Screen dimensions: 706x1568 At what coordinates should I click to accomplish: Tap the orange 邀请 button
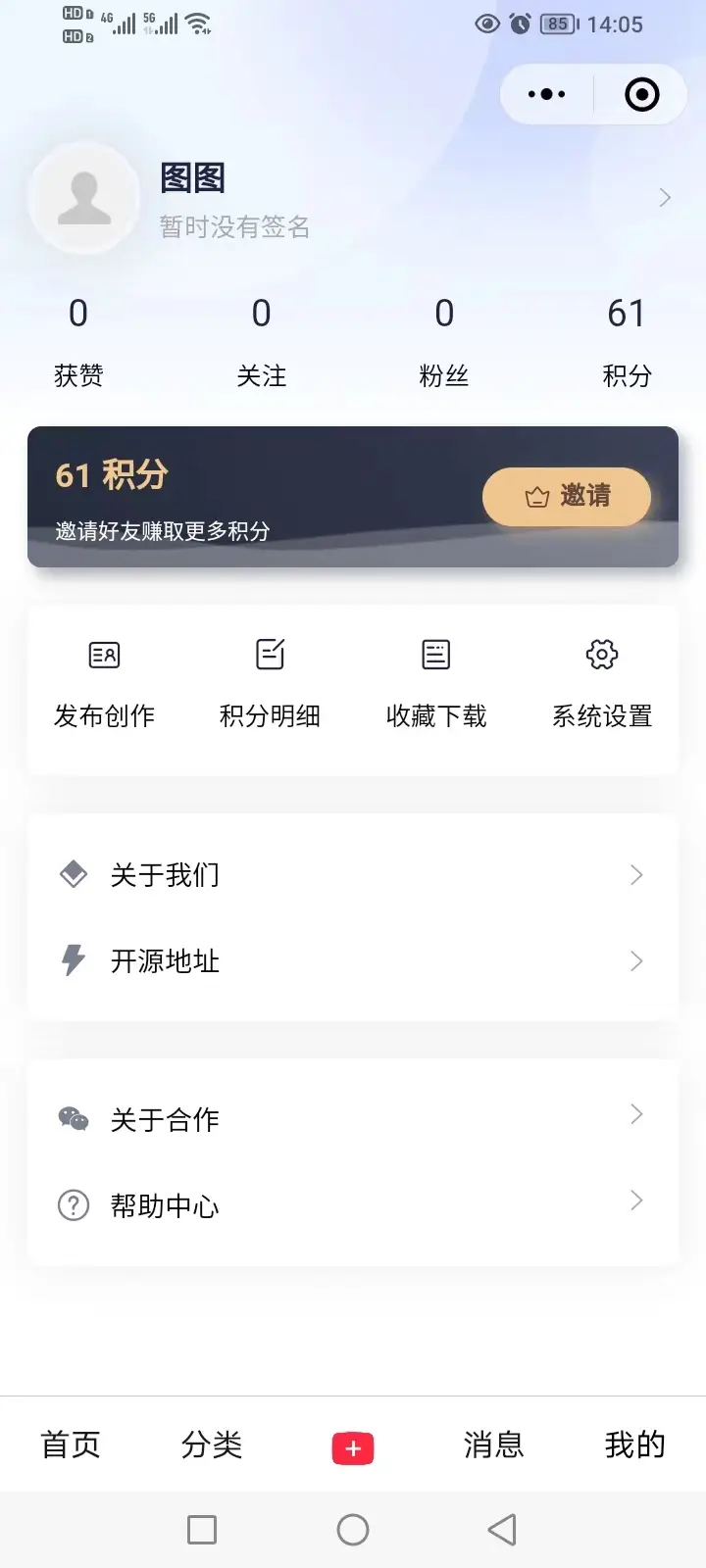(567, 497)
